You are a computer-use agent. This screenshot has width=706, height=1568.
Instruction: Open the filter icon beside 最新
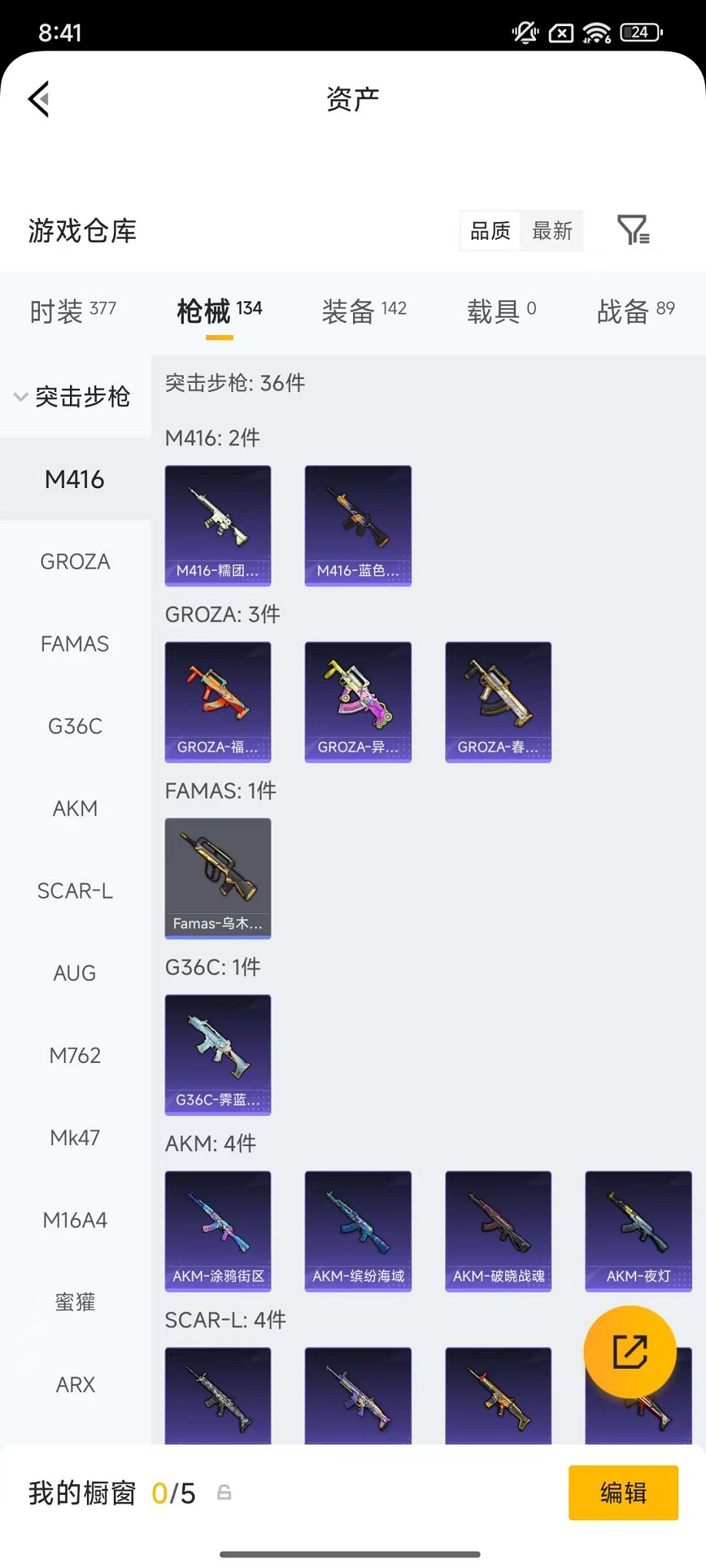(x=633, y=230)
